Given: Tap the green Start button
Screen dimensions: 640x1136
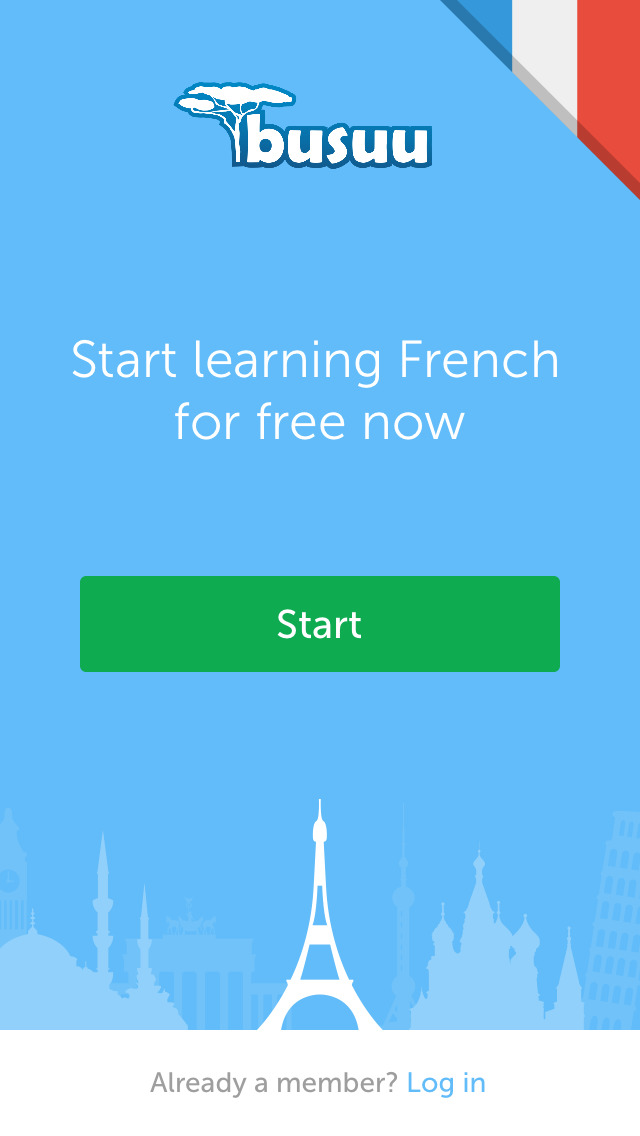Looking at the screenshot, I should (x=320, y=624).
